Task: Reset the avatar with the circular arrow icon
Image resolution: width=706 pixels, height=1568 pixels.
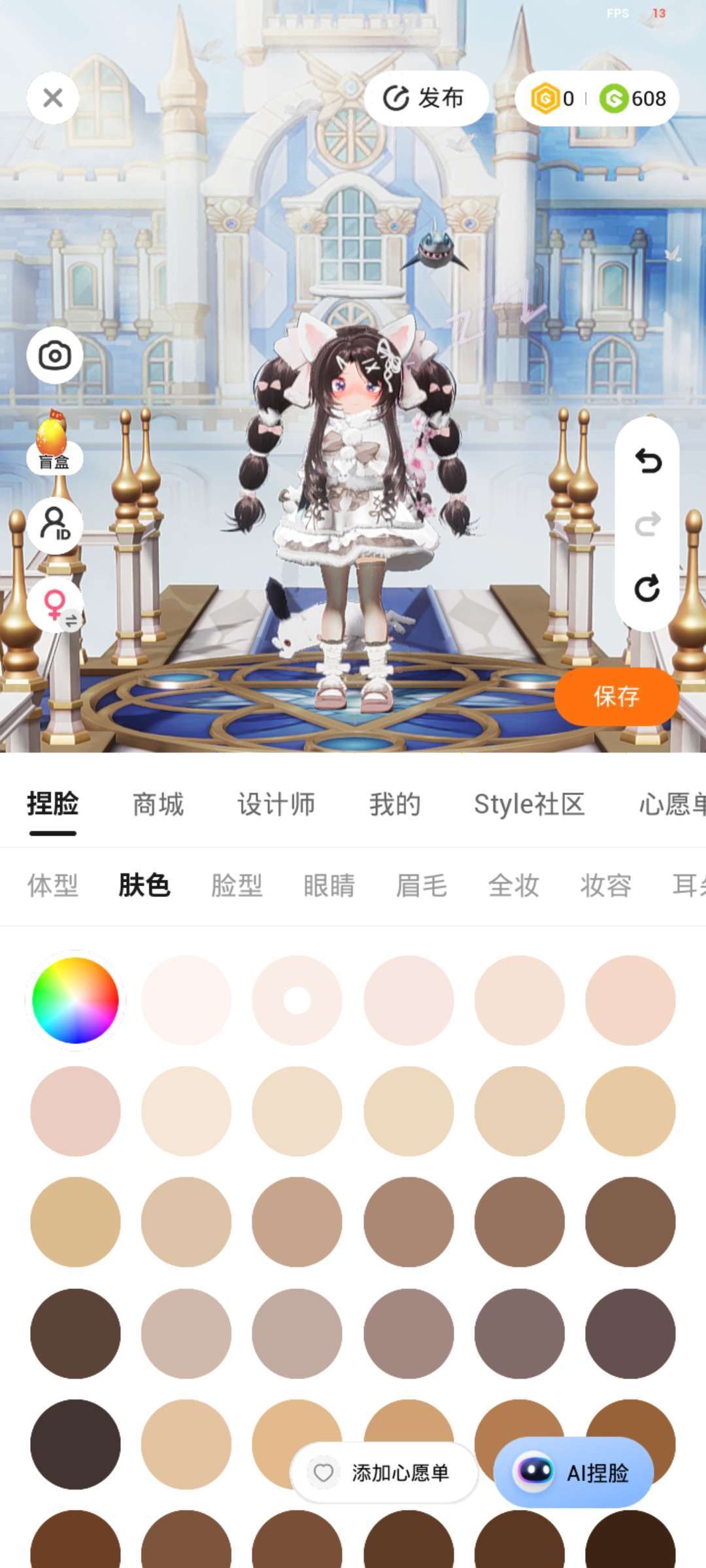Action: tap(648, 588)
